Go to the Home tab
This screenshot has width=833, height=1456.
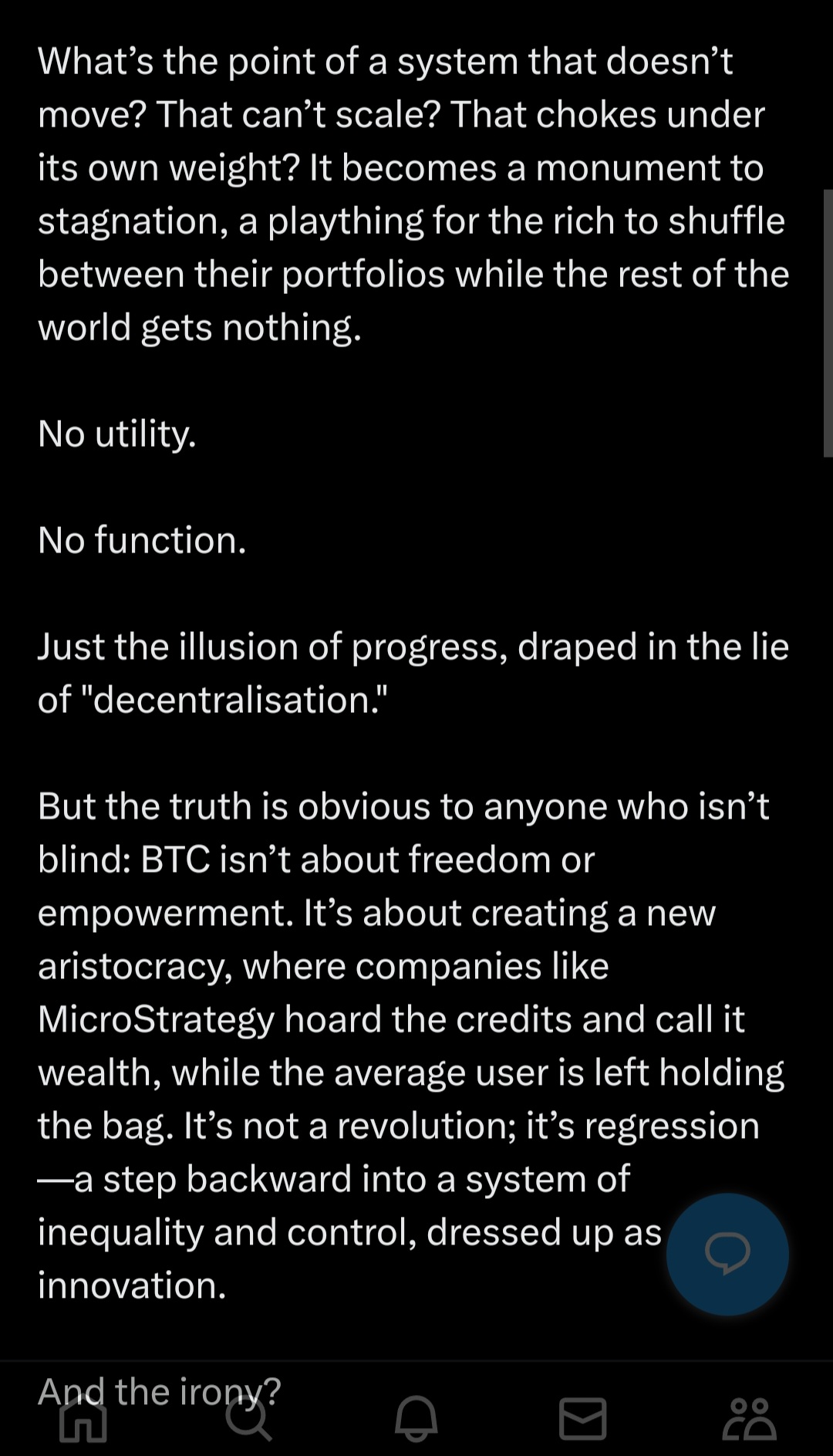[83, 1419]
